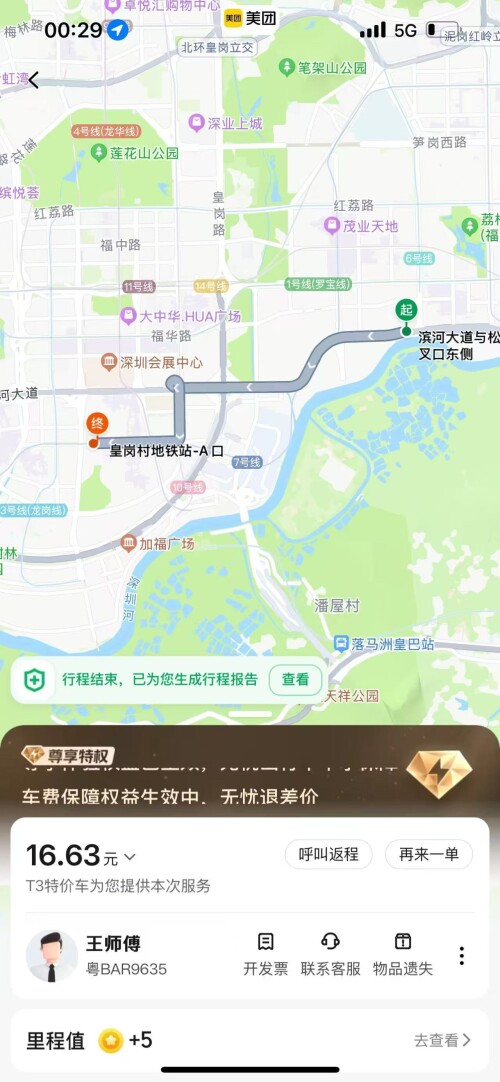
Task: Expand the 16.63元 fare details
Action: 81,856
